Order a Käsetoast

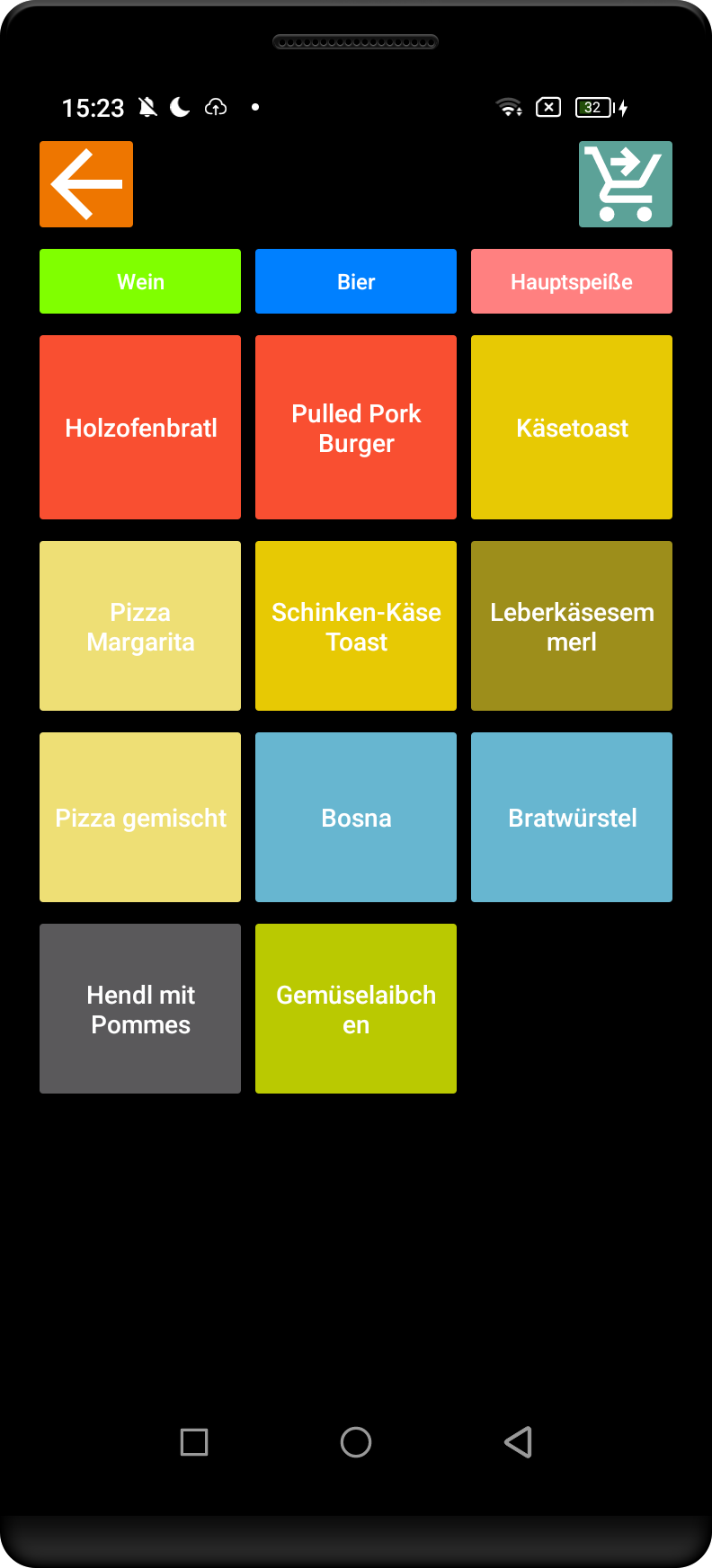(x=571, y=427)
